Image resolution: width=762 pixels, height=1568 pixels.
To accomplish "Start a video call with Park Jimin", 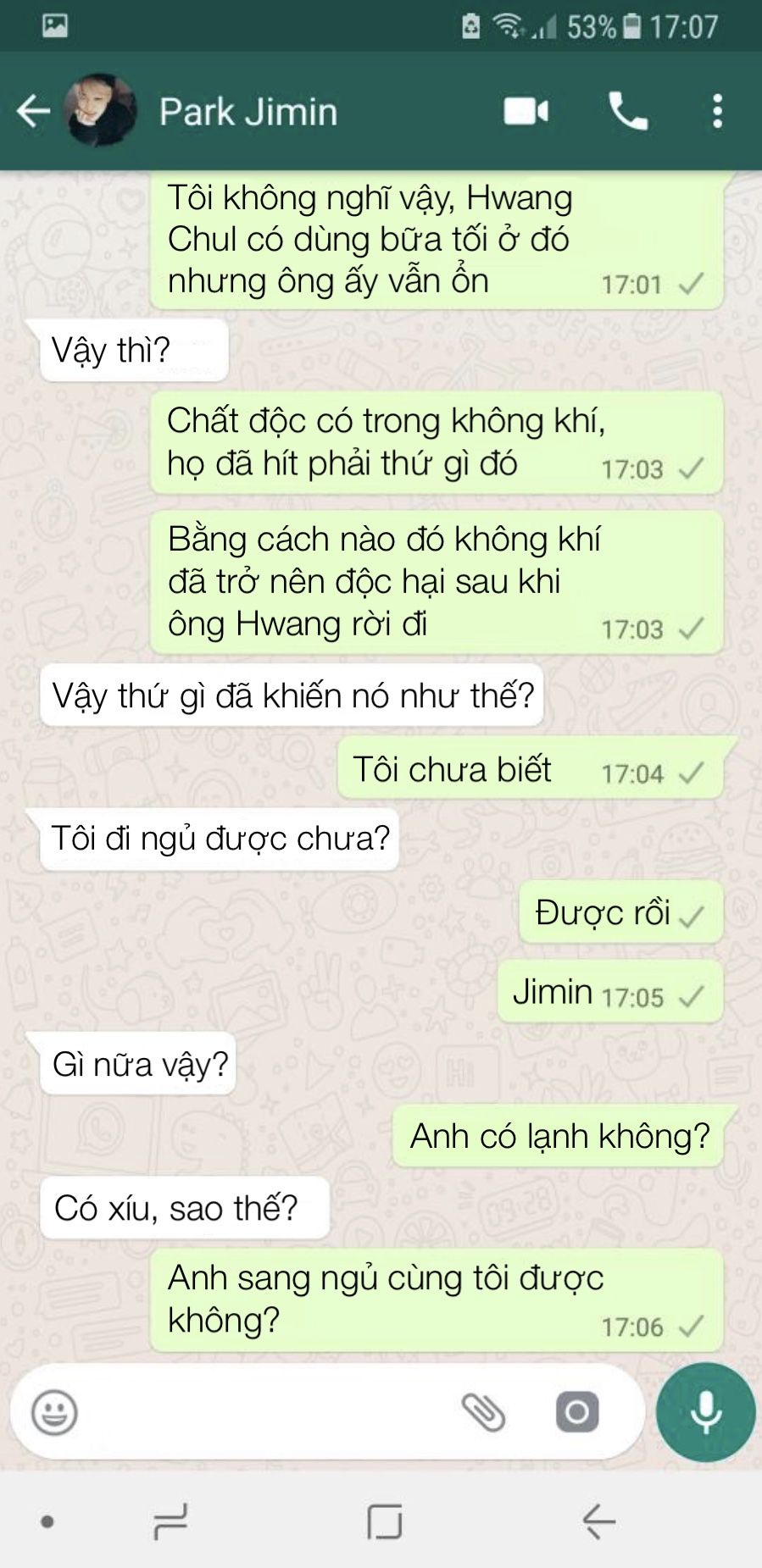I will (526, 111).
